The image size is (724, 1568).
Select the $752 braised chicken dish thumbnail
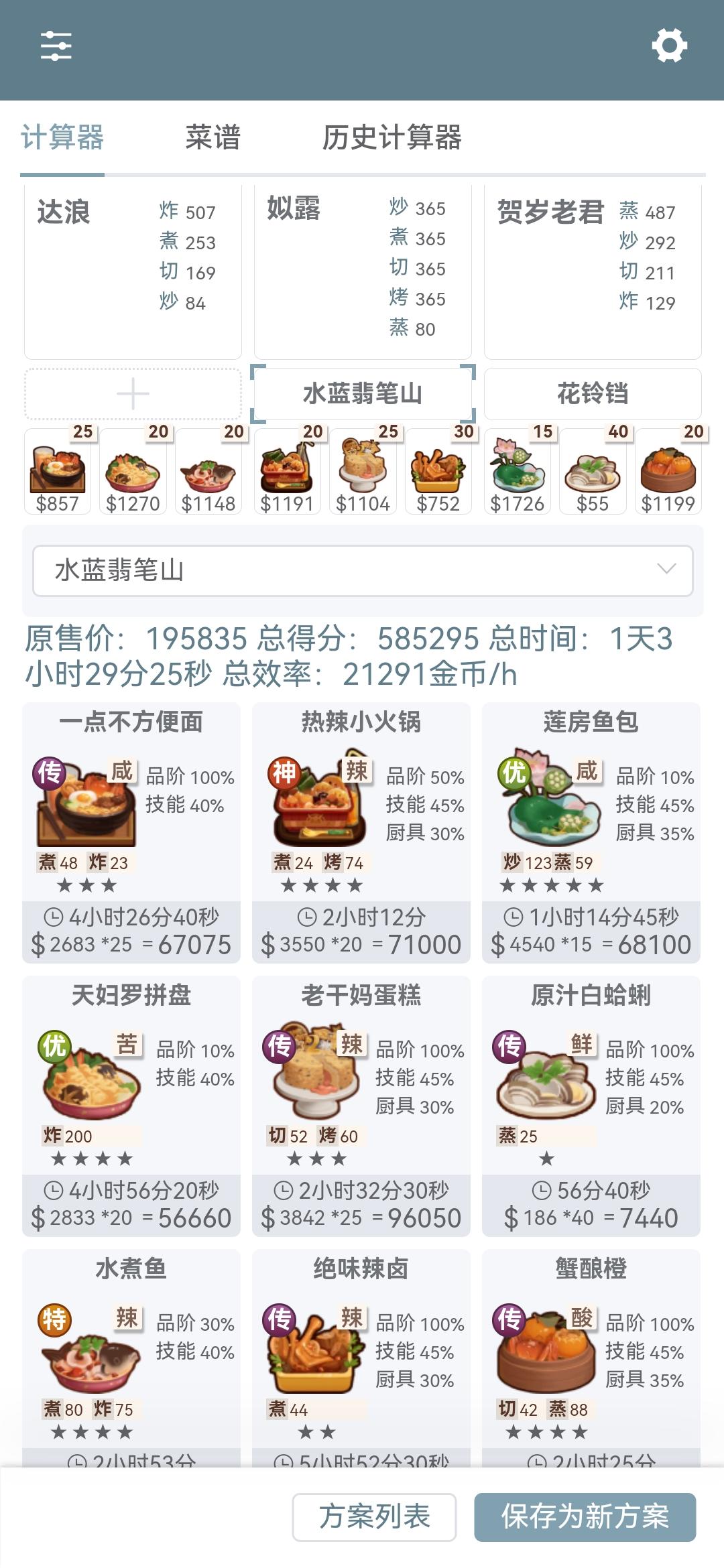[438, 469]
